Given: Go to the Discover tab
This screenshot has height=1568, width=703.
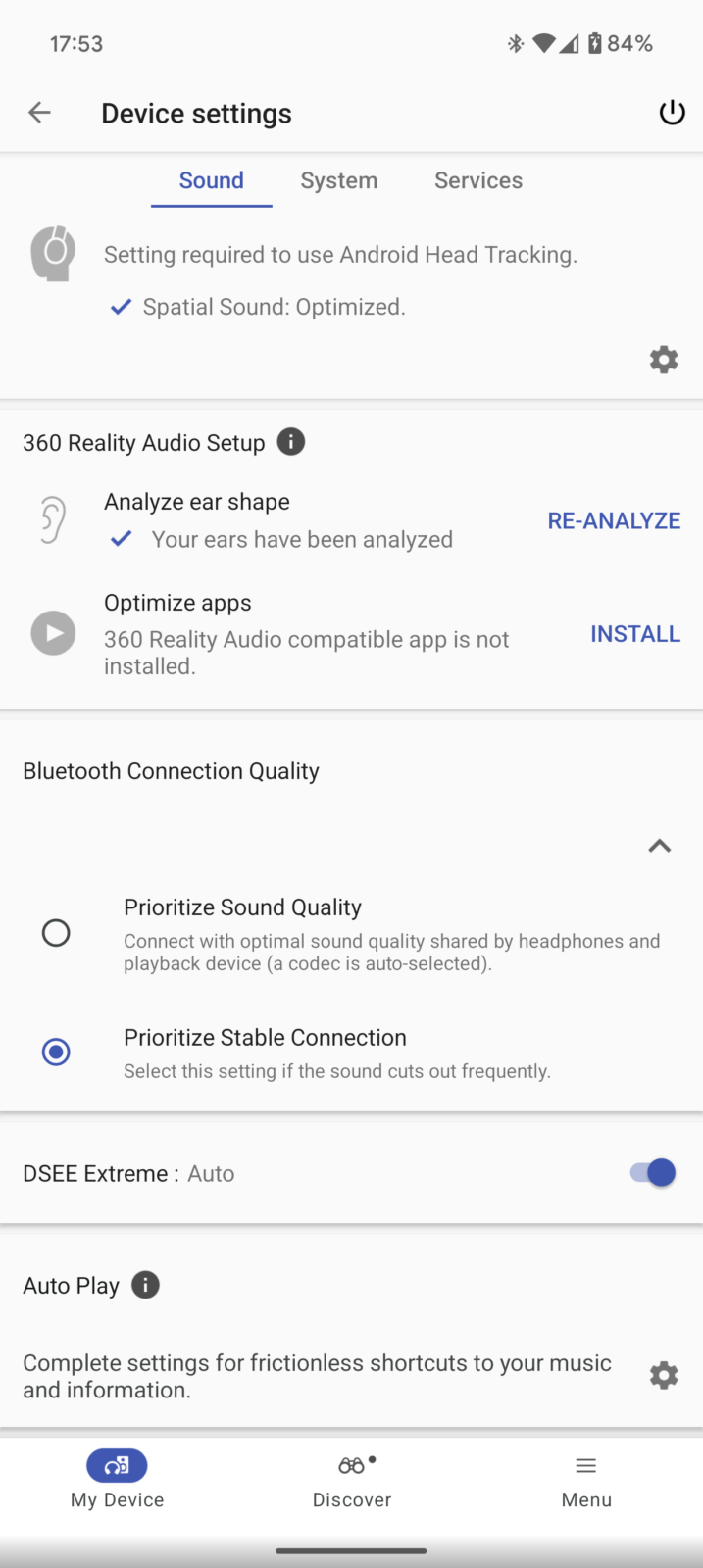Looking at the screenshot, I should pos(352,1479).
